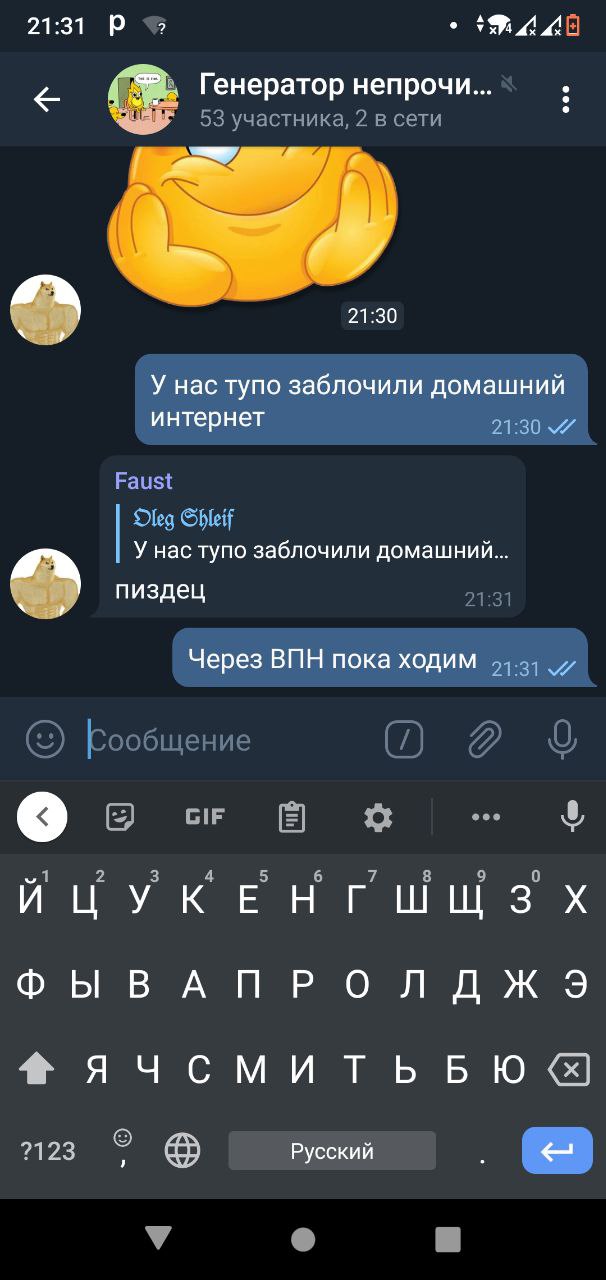Open the overflow menu
Viewport: 606px width, 1280px height.
566,99
